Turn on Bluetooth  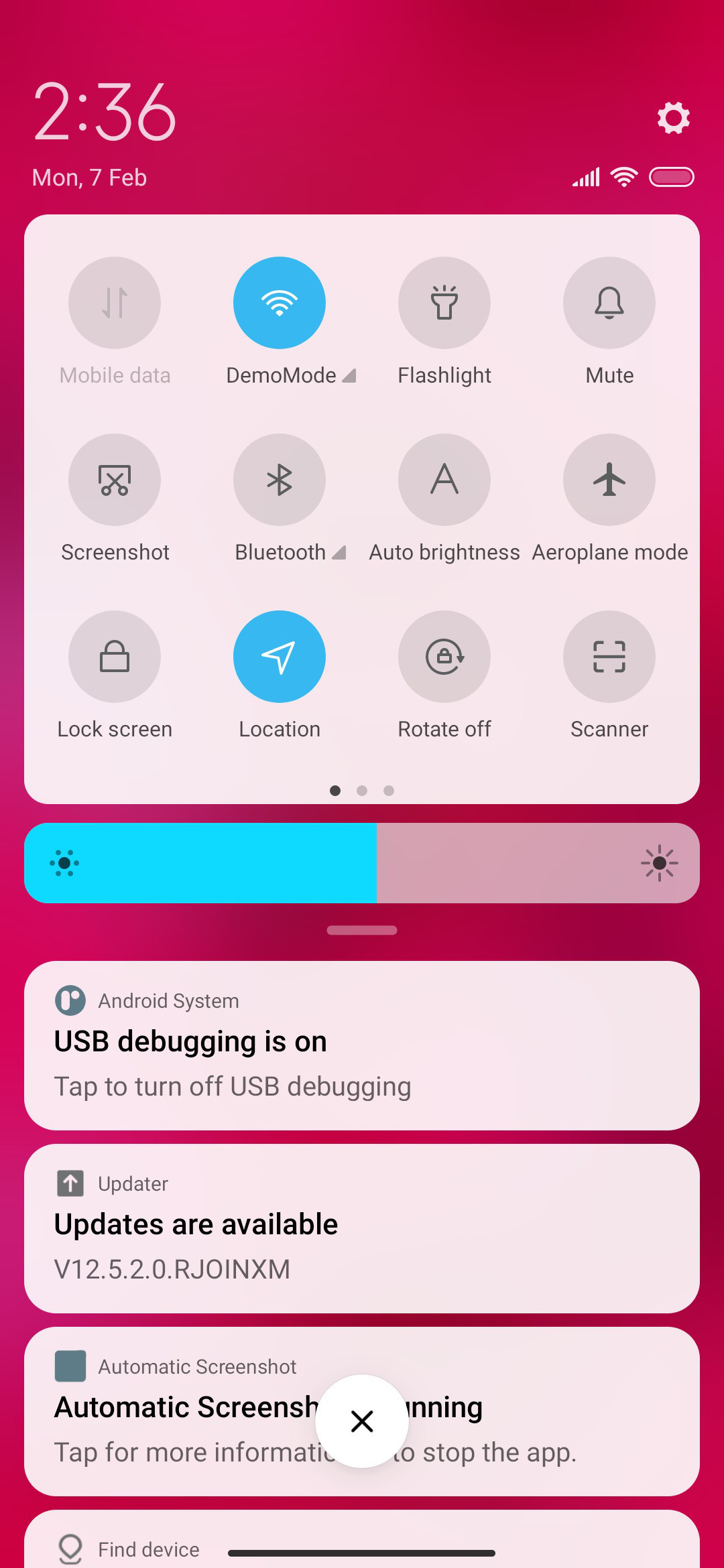[280, 480]
